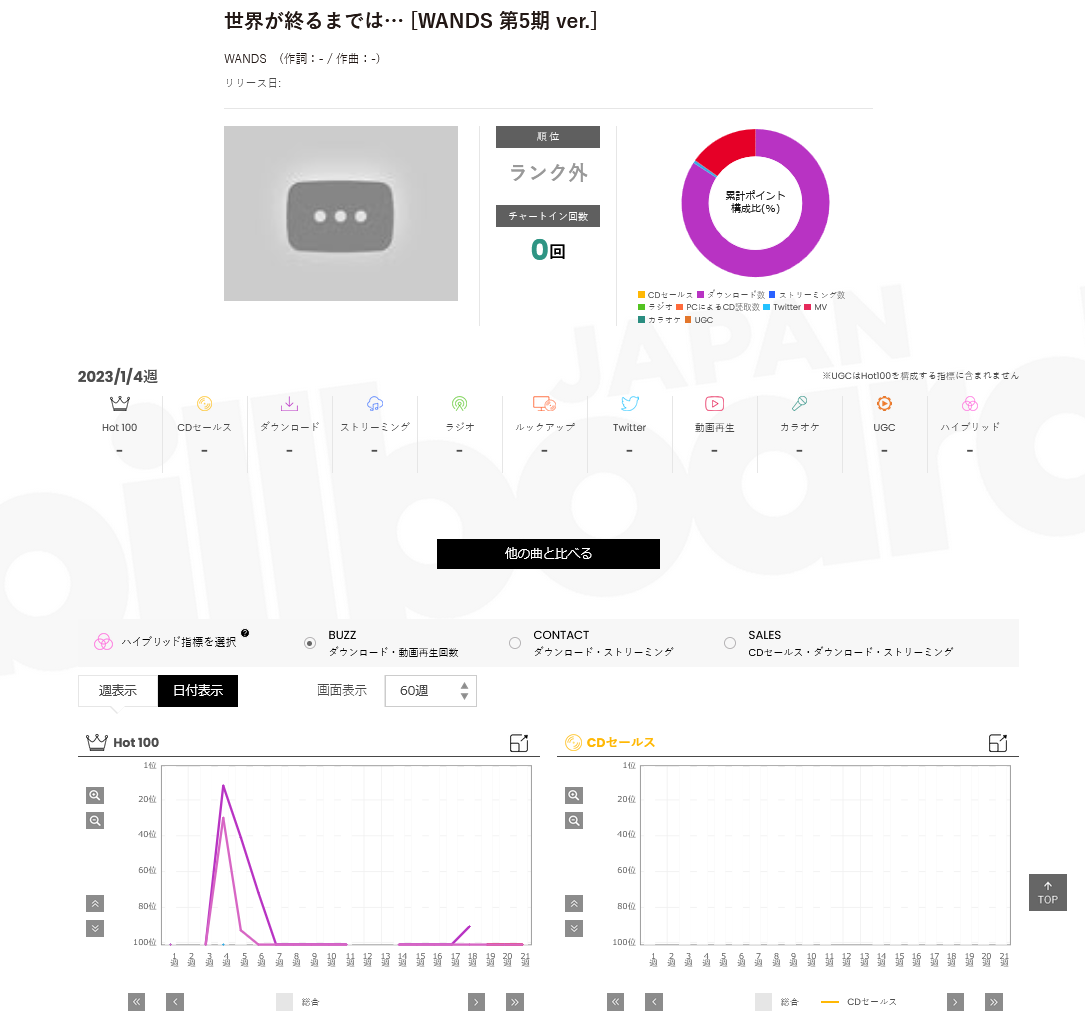The image size is (1085, 1015).
Task: Open the 60週 display range dropdown
Action: tap(430, 691)
